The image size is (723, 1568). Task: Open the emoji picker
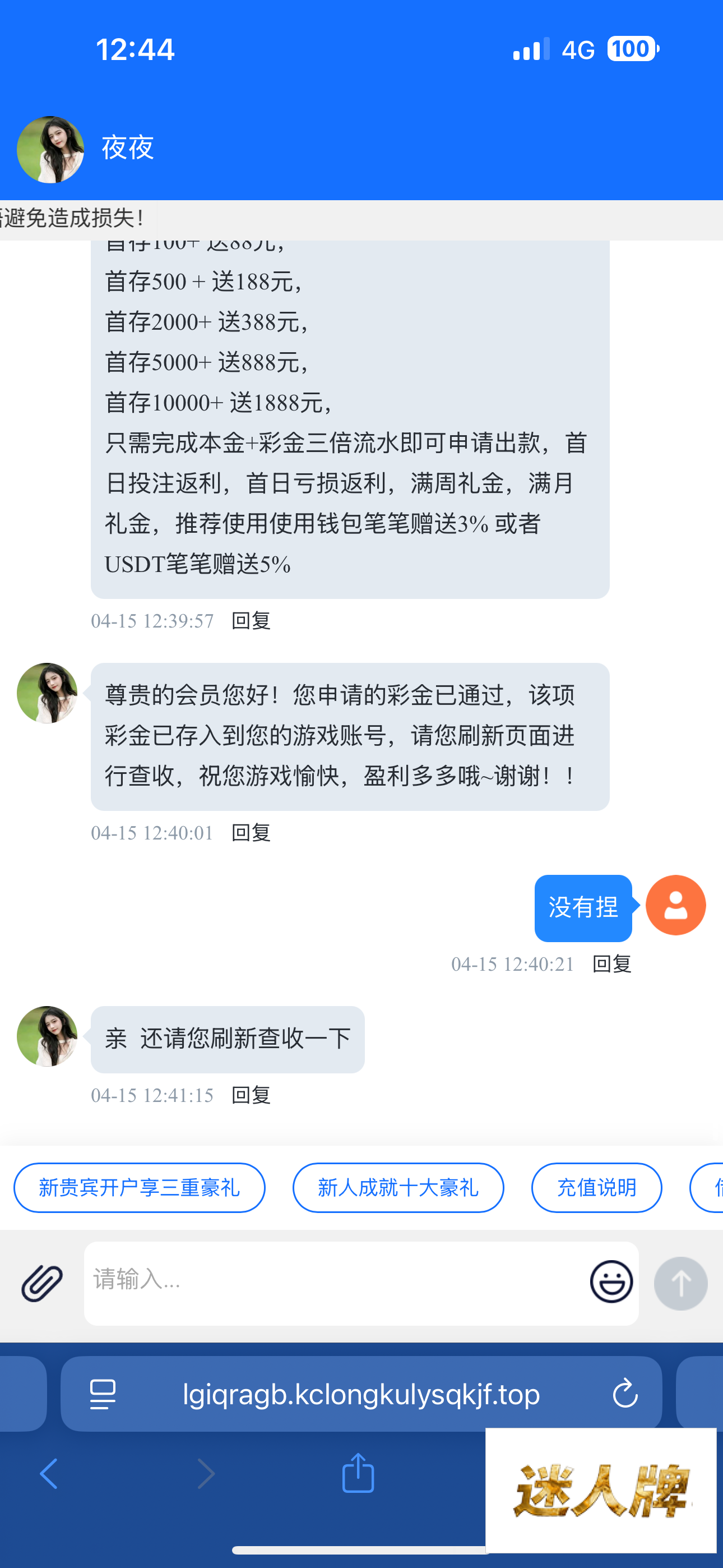point(611,1281)
